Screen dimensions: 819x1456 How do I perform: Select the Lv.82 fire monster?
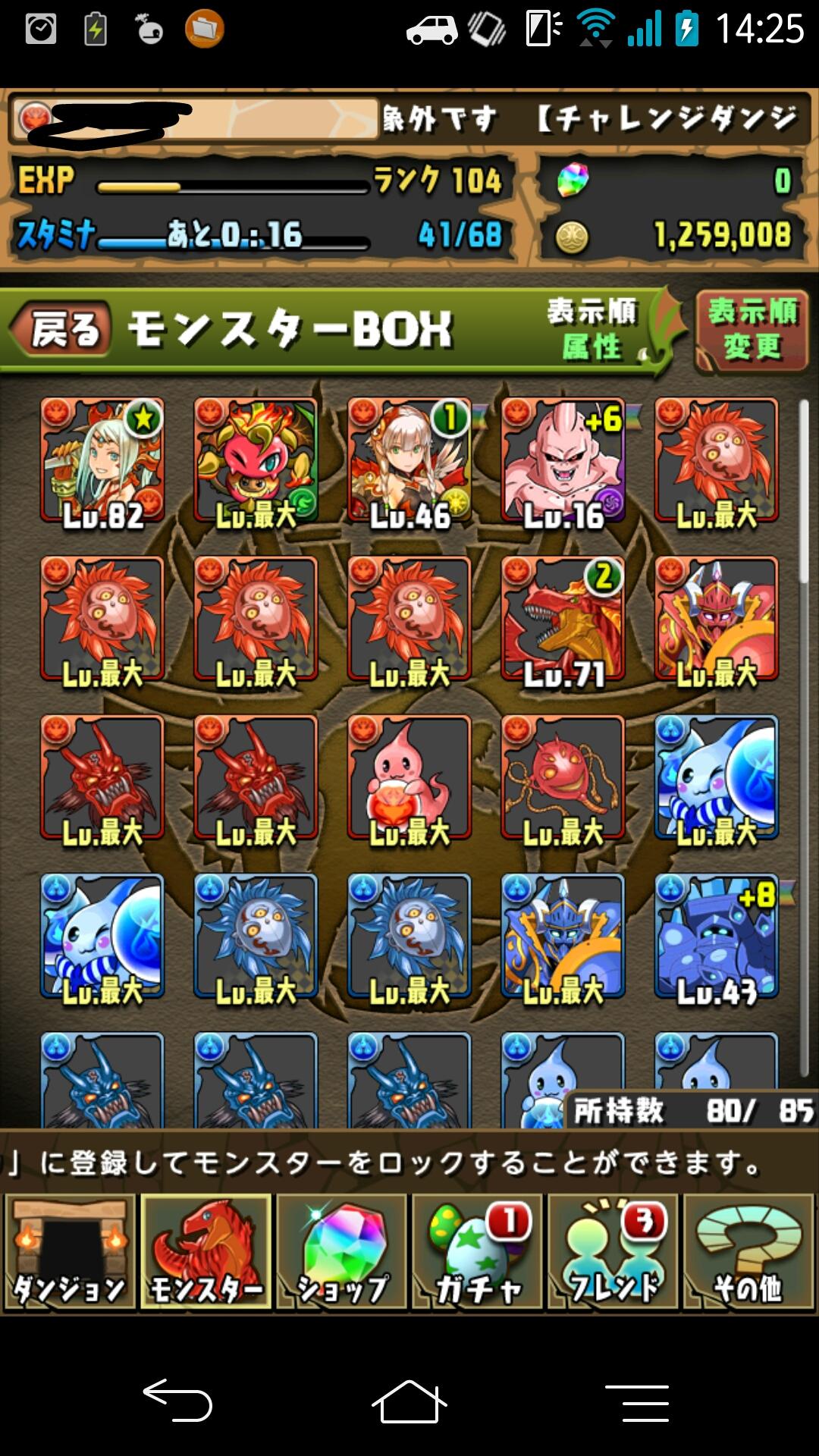[x=102, y=461]
